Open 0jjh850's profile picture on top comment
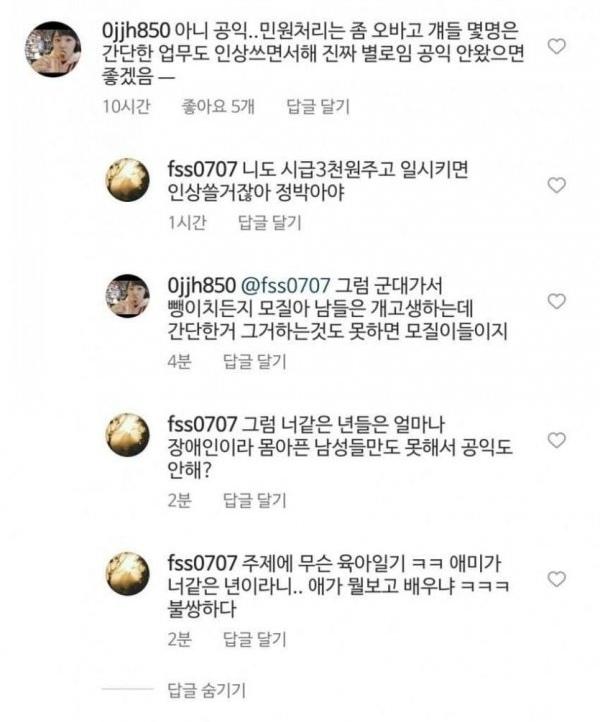600x722 pixels. point(53,49)
